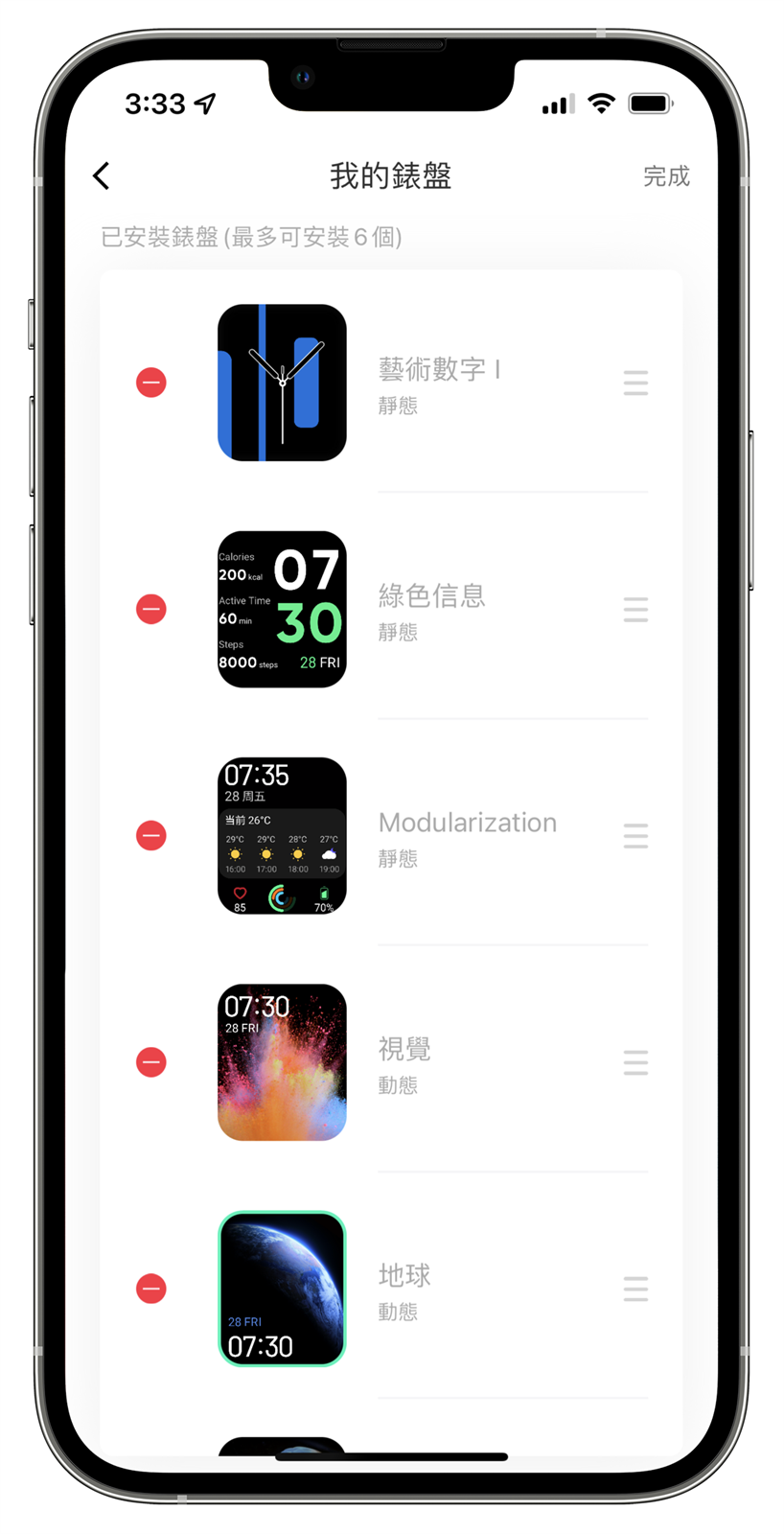Delete the 綠色信息 watch face
Image resolution: width=784 pixels, height=1534 pixels.
click(150, 609)
